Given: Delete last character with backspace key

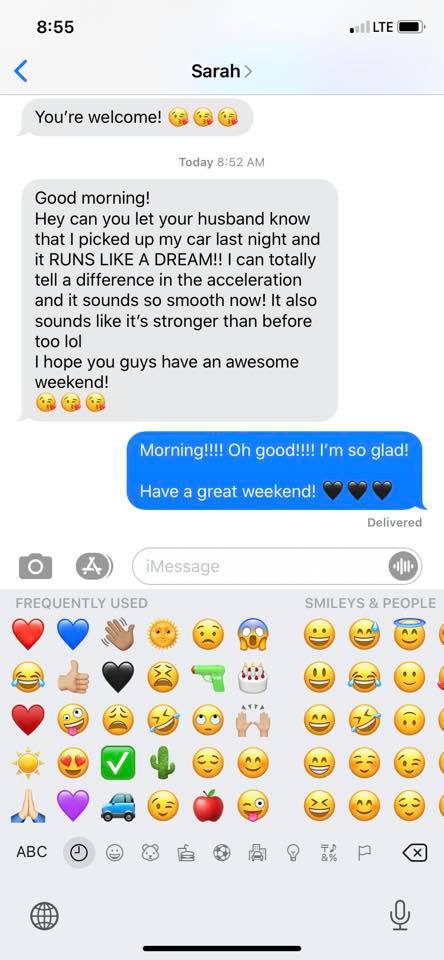Looking at the screenshot, I should pos(415,852).
